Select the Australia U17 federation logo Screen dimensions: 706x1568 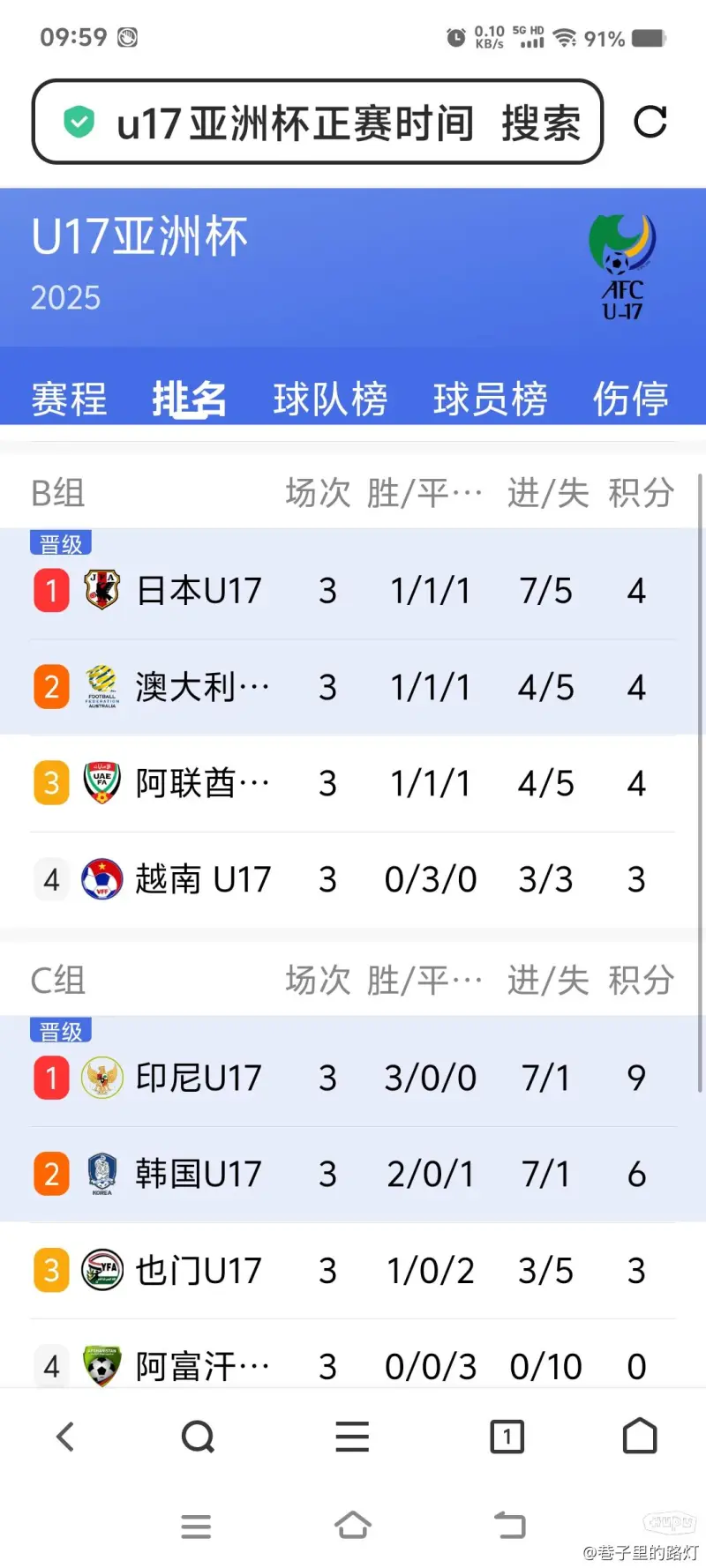[102, 686]
